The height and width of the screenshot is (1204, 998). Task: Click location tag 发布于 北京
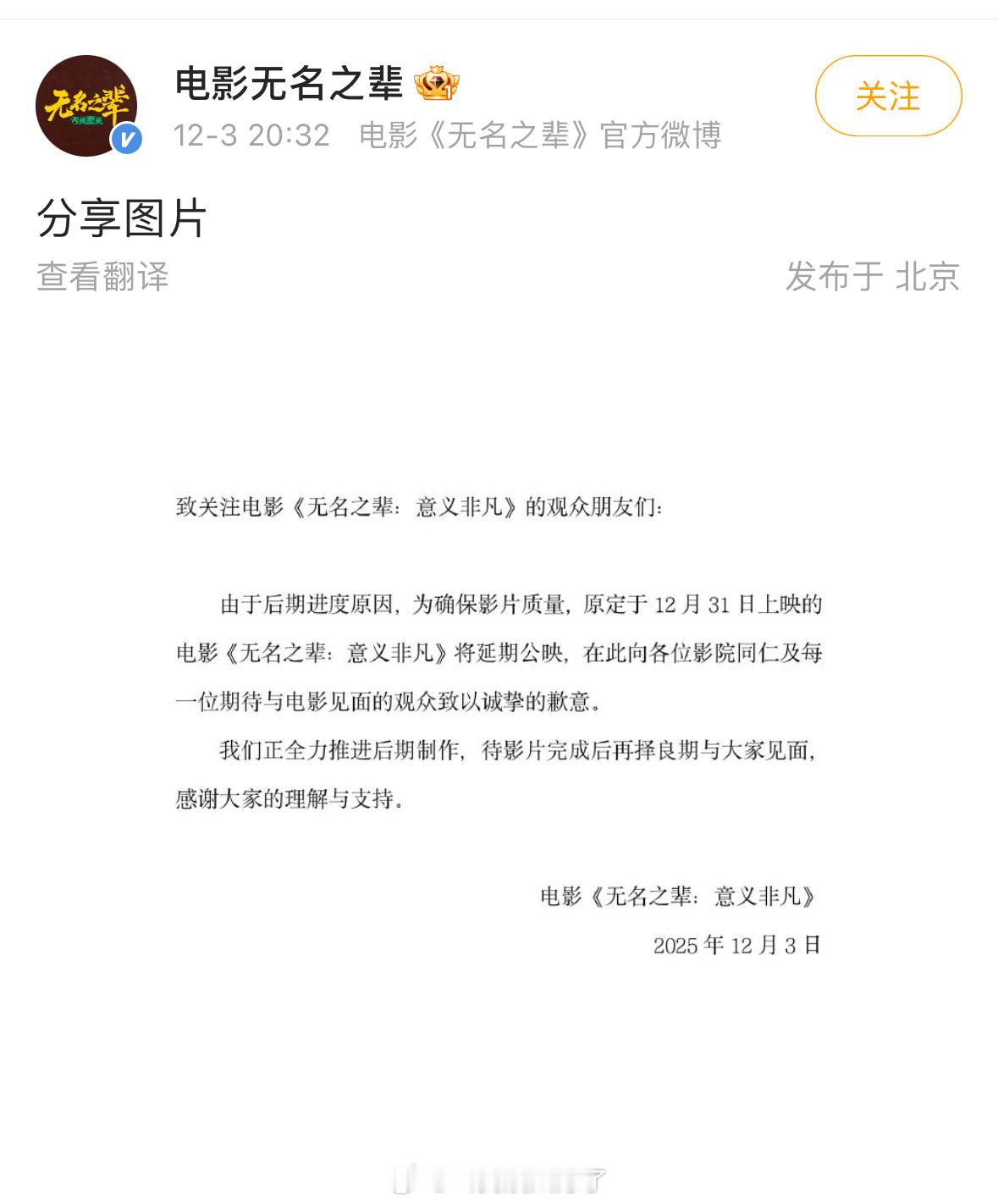pos(873,279)
